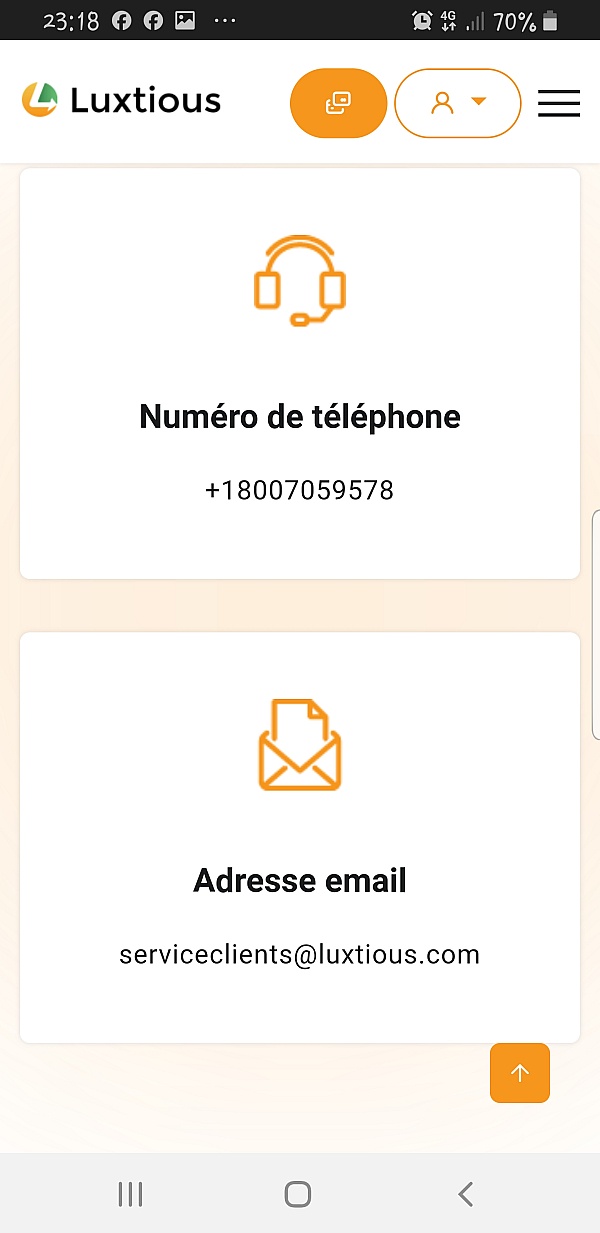Viewport: 600px width, 1233px height.
Task: Tap the orange cards icon button
Action: (338, 103)
